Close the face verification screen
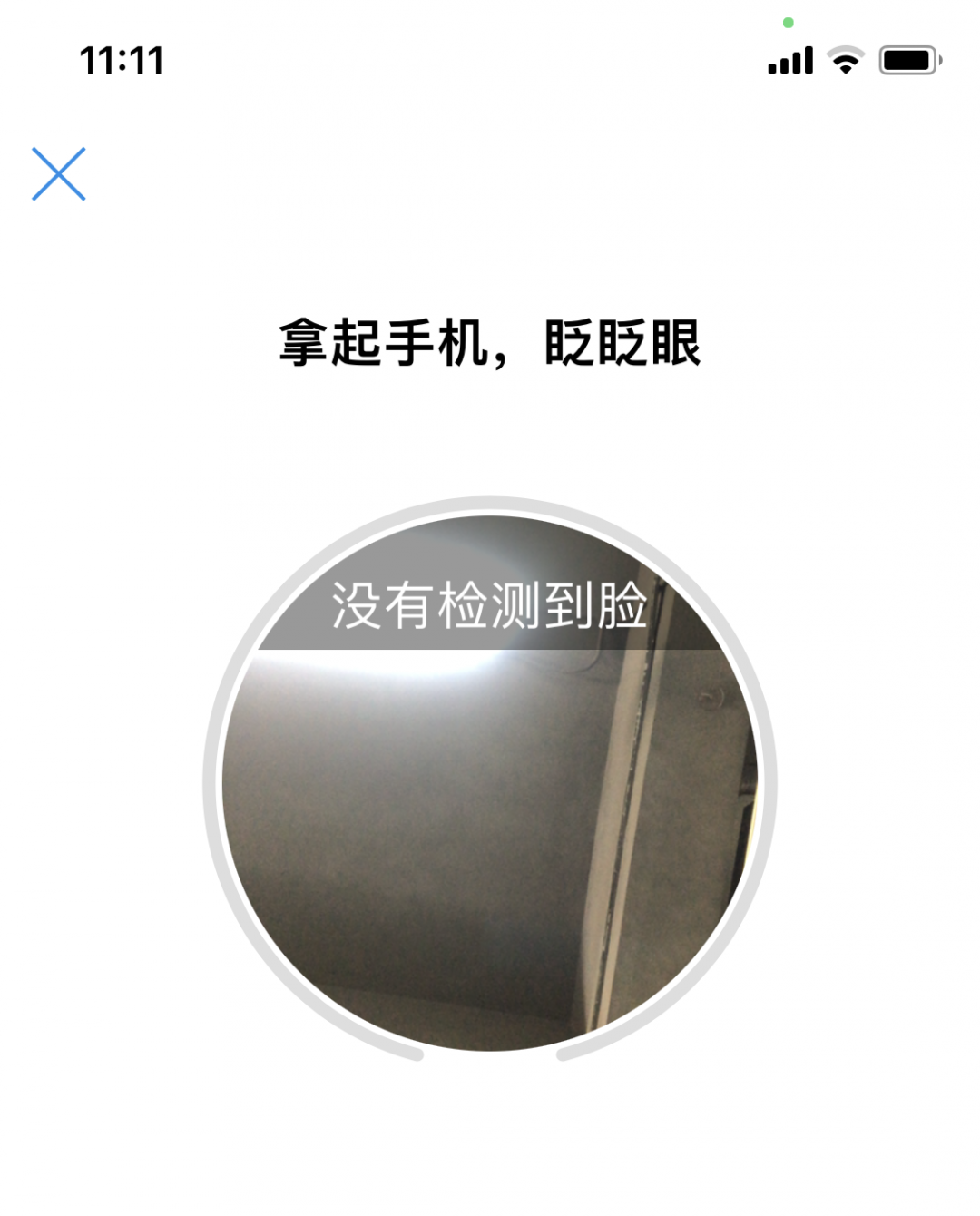The width and height of the screenshot is (980, 1216). click(59, 173)
